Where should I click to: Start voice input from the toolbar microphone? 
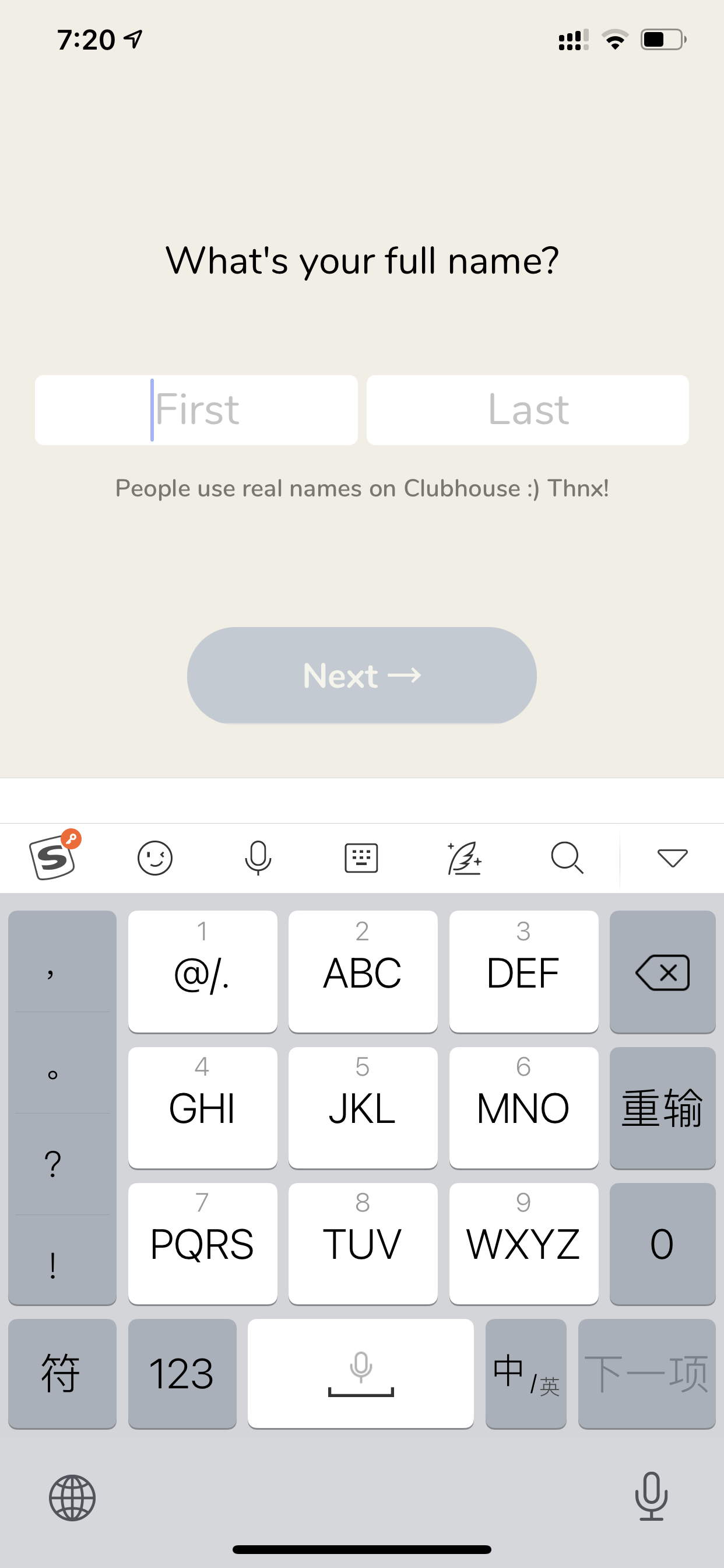click(258, 857)
